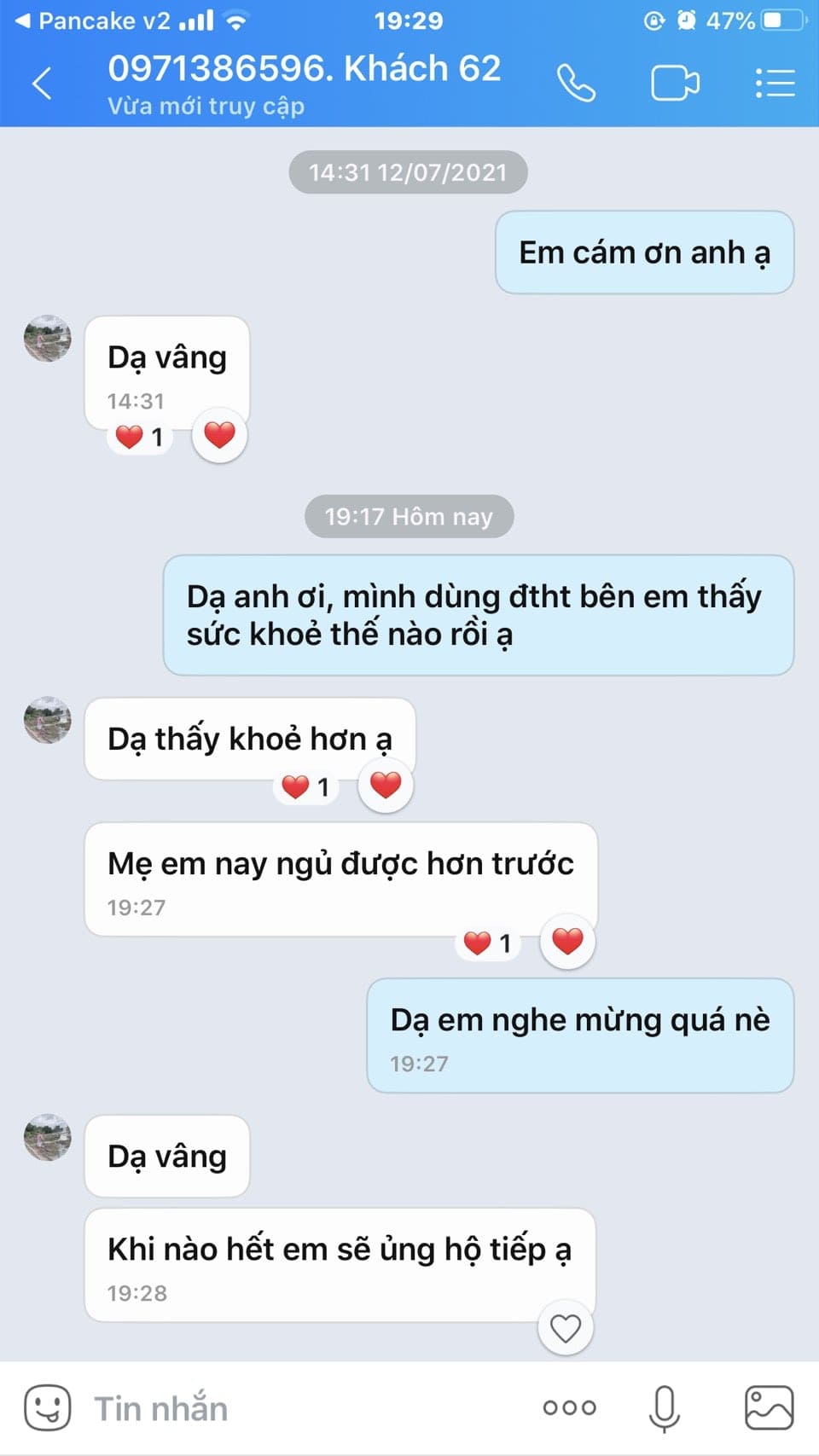
Task: Tap heart button on "Mẹ em nay ngủ được hơn trước"
Action: coord(567,942)
